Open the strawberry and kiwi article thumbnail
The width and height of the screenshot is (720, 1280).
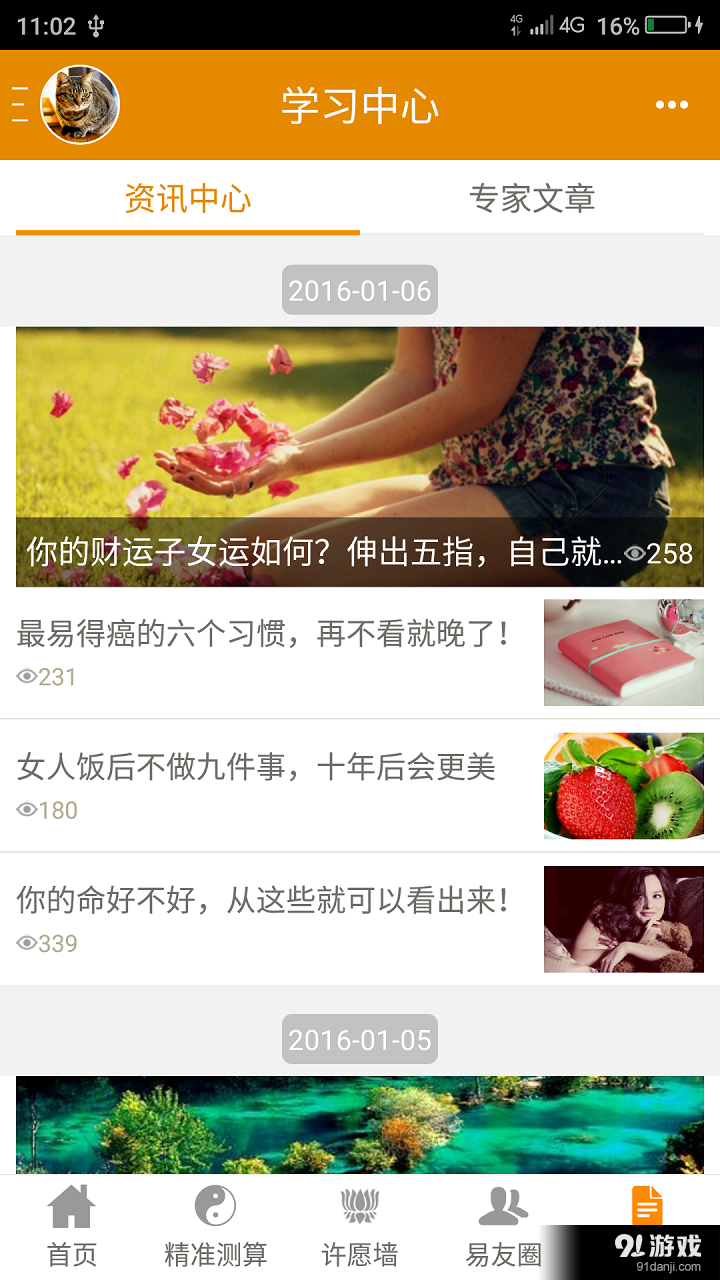pos(623,785)
